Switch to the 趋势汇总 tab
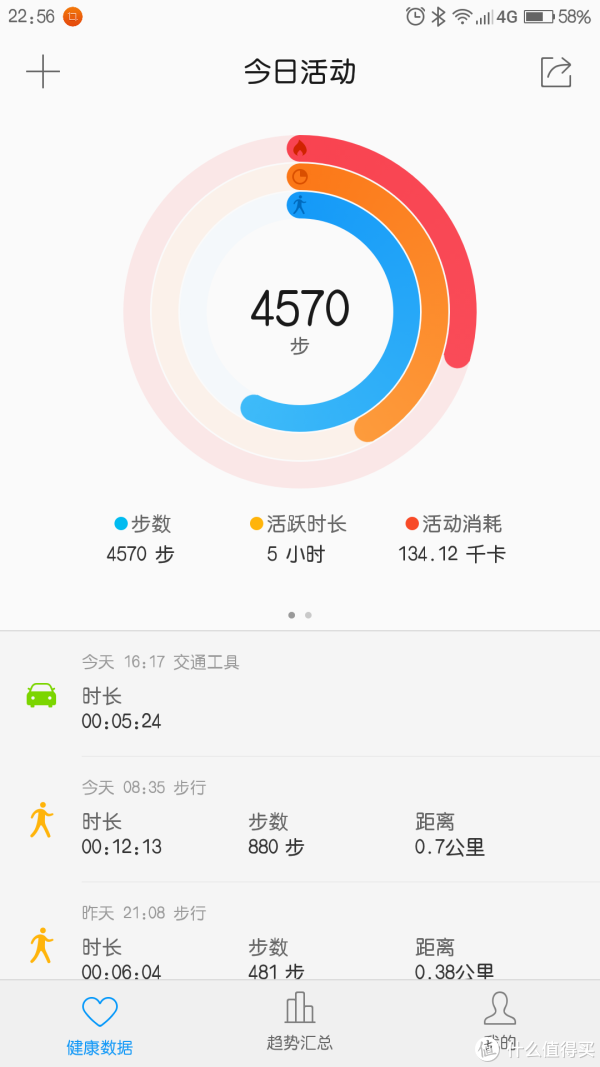Viewport: 600px width, 1067px height. [300, 1024]
